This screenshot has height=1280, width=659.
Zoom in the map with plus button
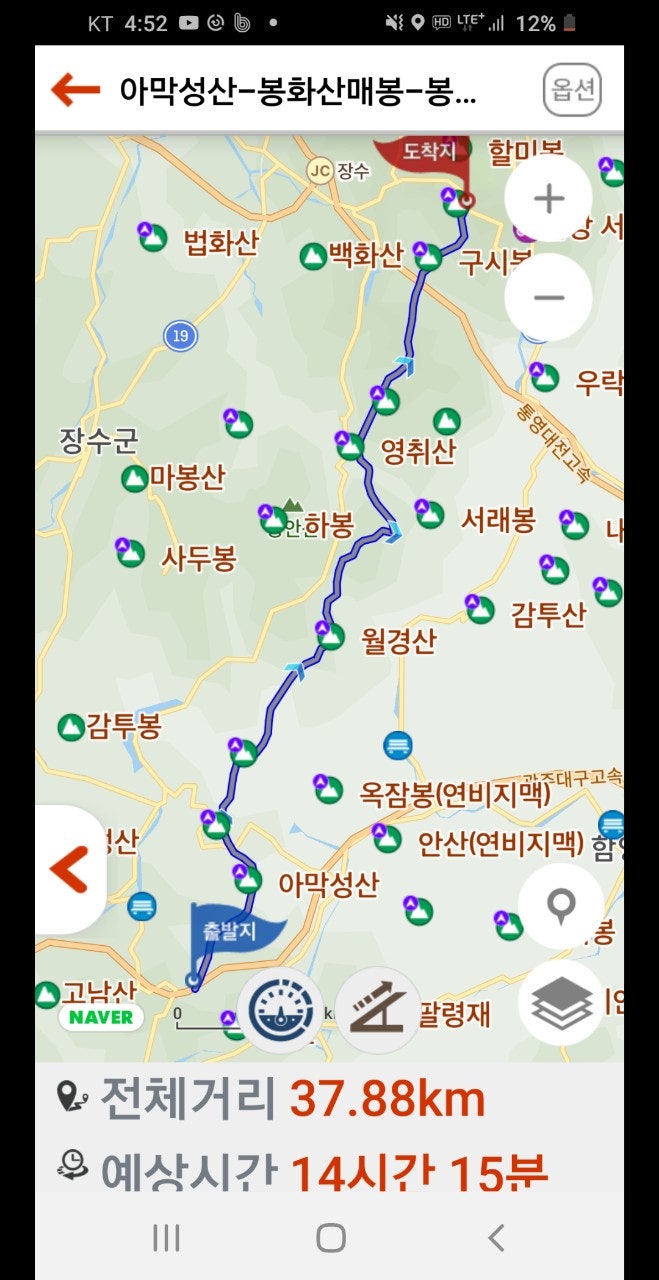[x=548, y=199]
